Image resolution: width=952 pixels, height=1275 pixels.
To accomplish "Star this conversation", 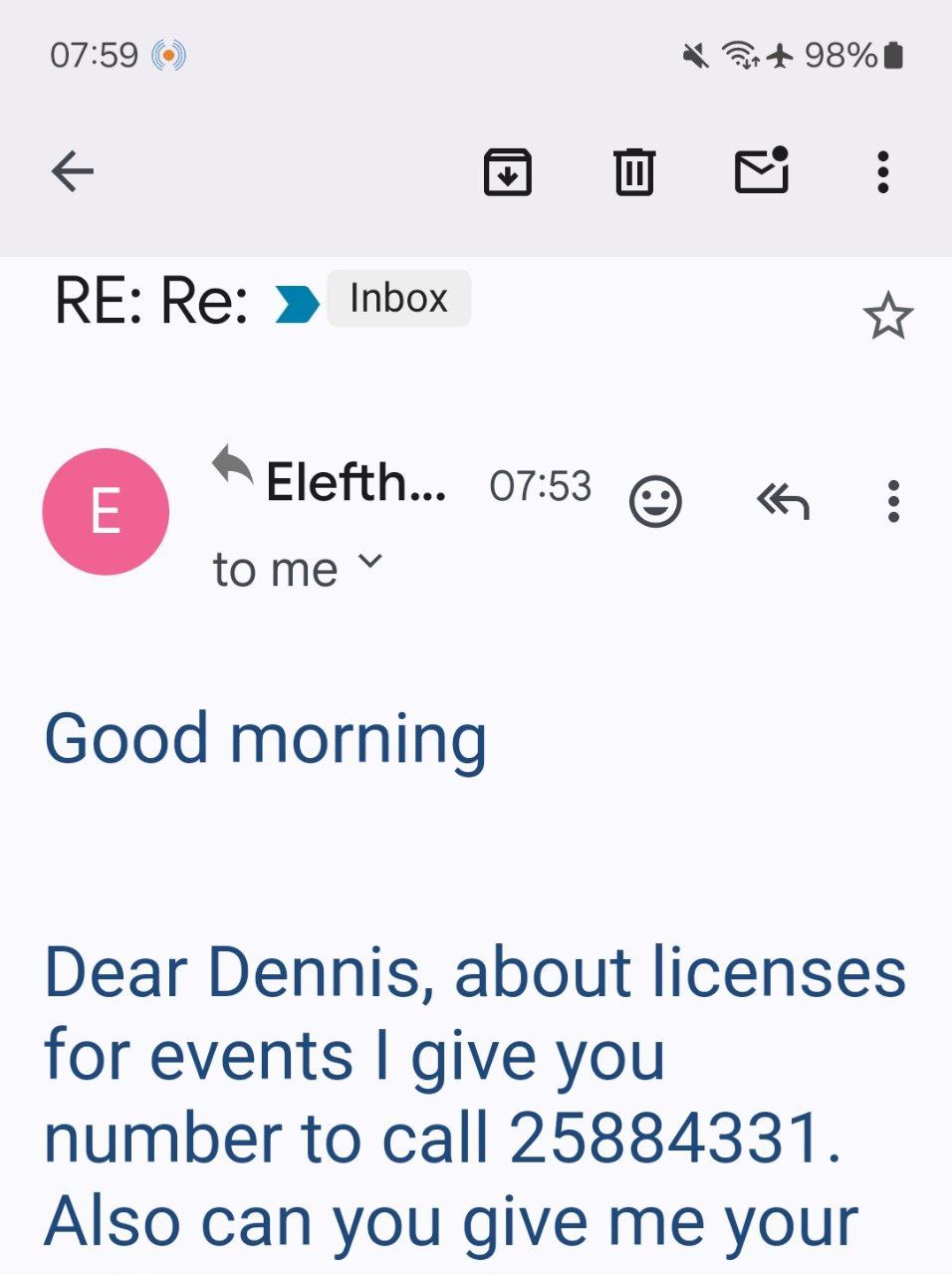I will (886, 317).
